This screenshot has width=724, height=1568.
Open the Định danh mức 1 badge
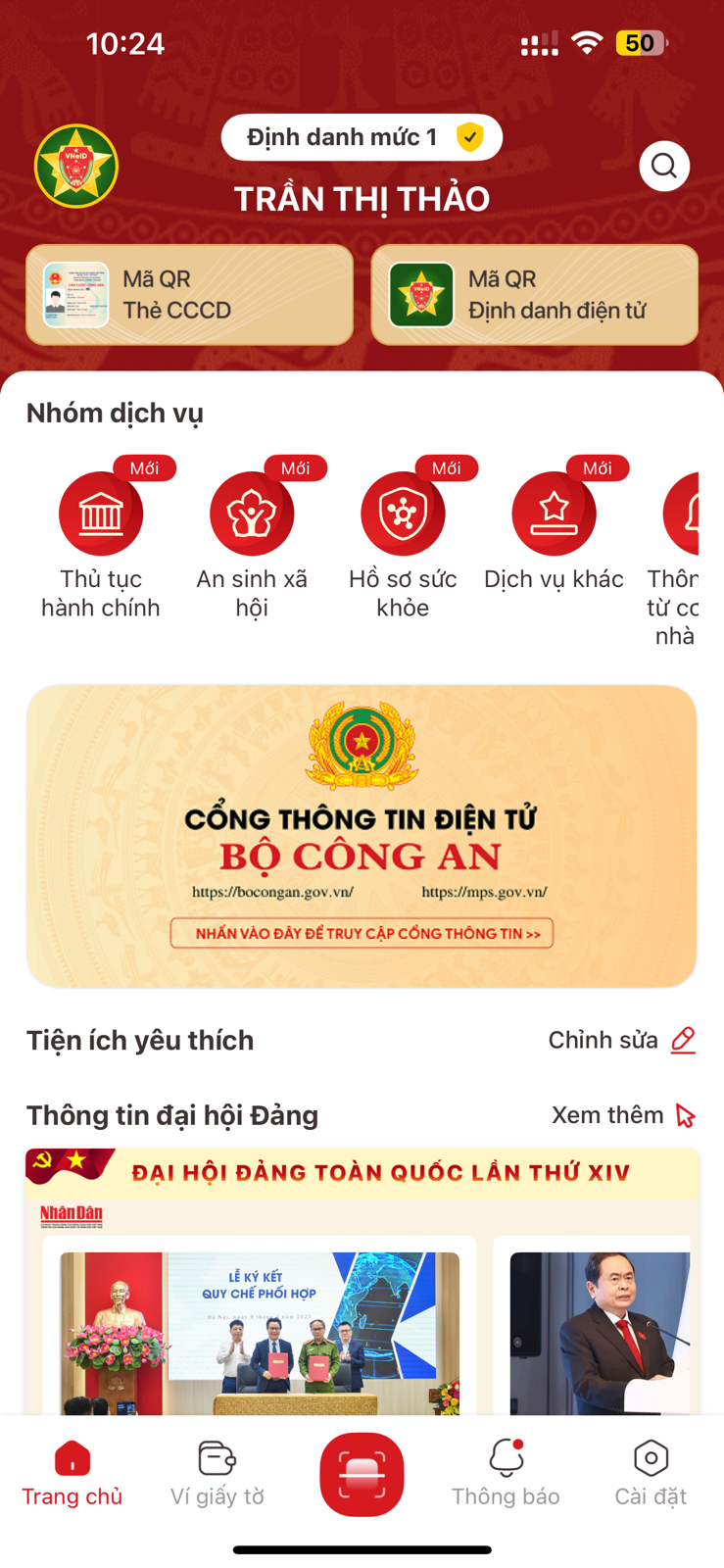(x=362, y=137)
